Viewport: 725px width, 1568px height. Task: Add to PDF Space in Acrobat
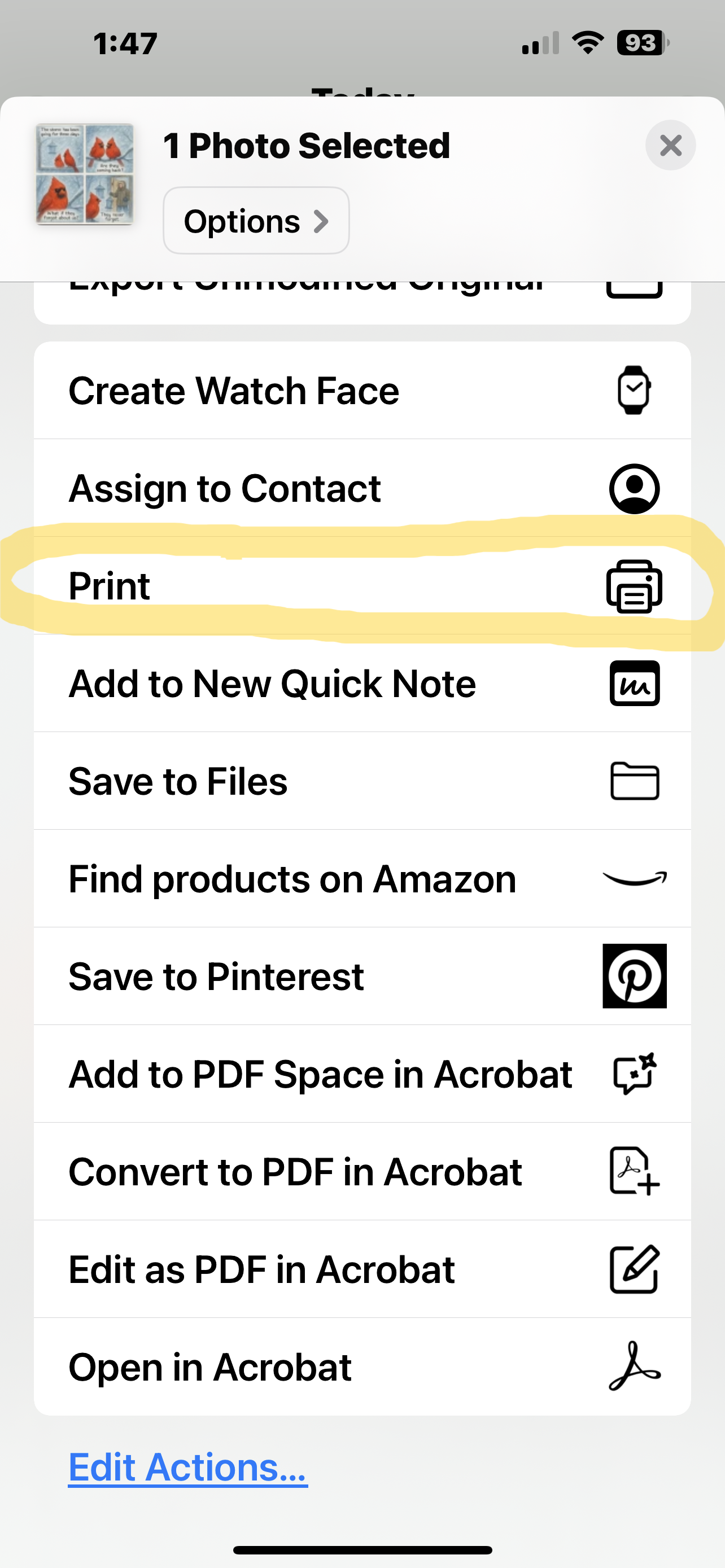coord(361,1074)
